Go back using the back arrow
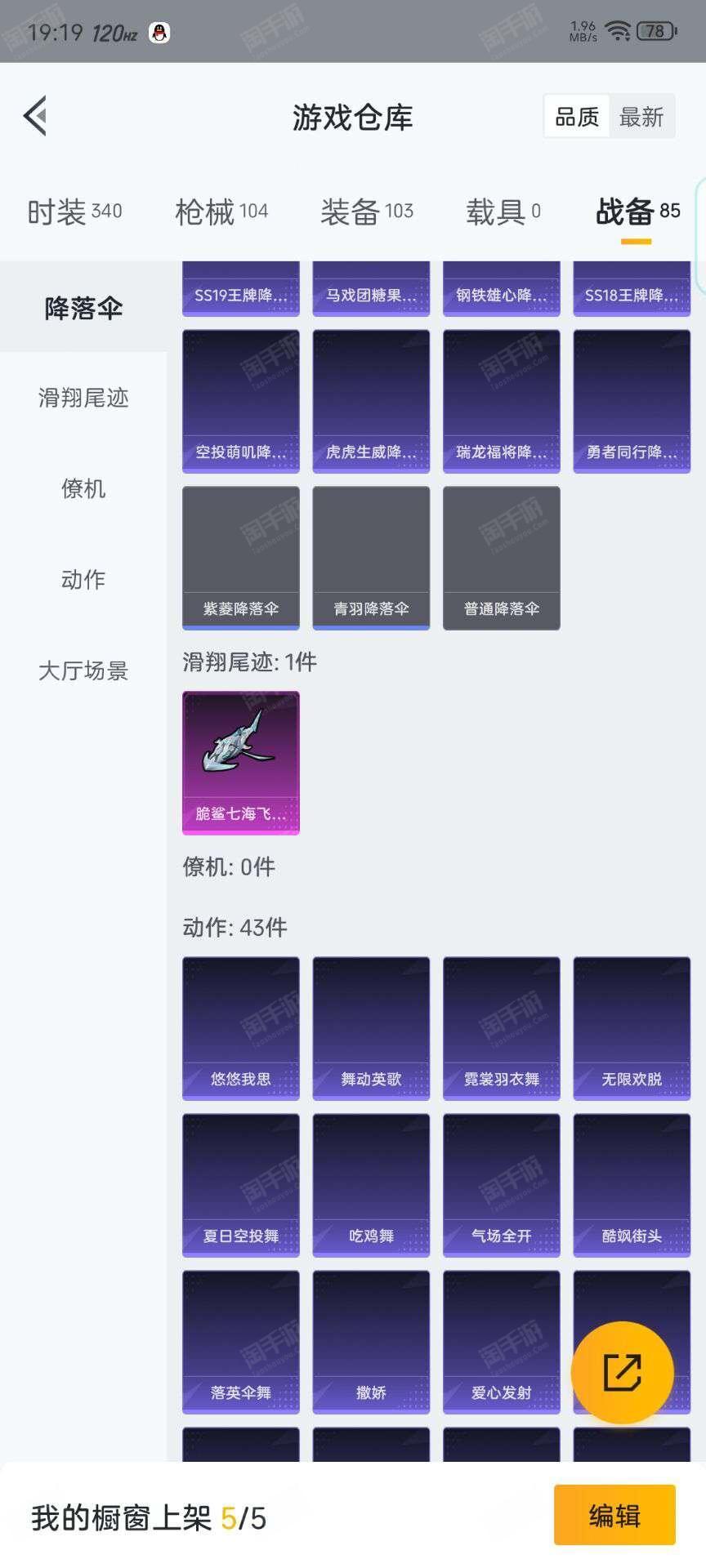 [35, 116]
